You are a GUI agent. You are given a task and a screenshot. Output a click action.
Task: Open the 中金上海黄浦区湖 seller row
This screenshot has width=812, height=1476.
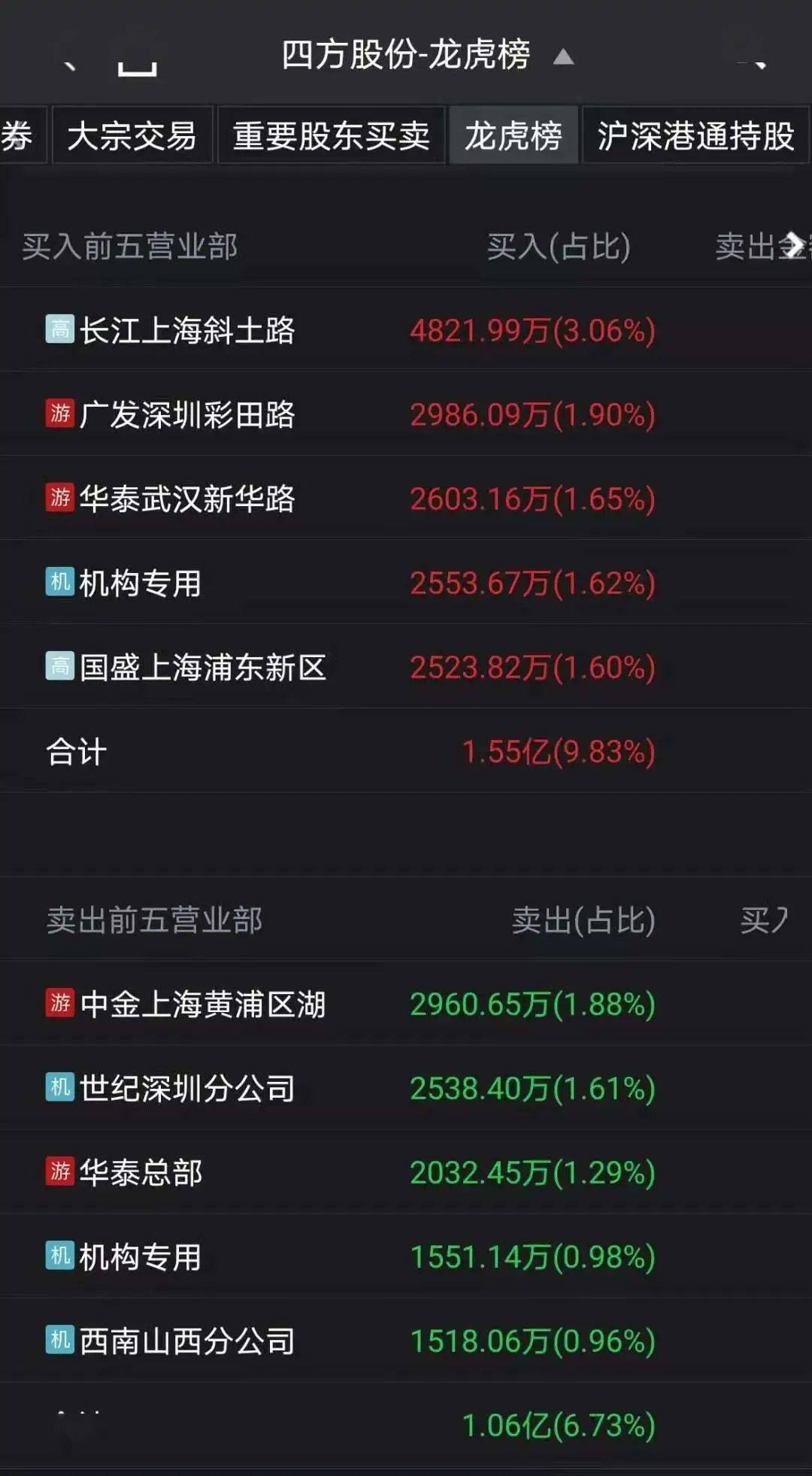point(202,1004)
